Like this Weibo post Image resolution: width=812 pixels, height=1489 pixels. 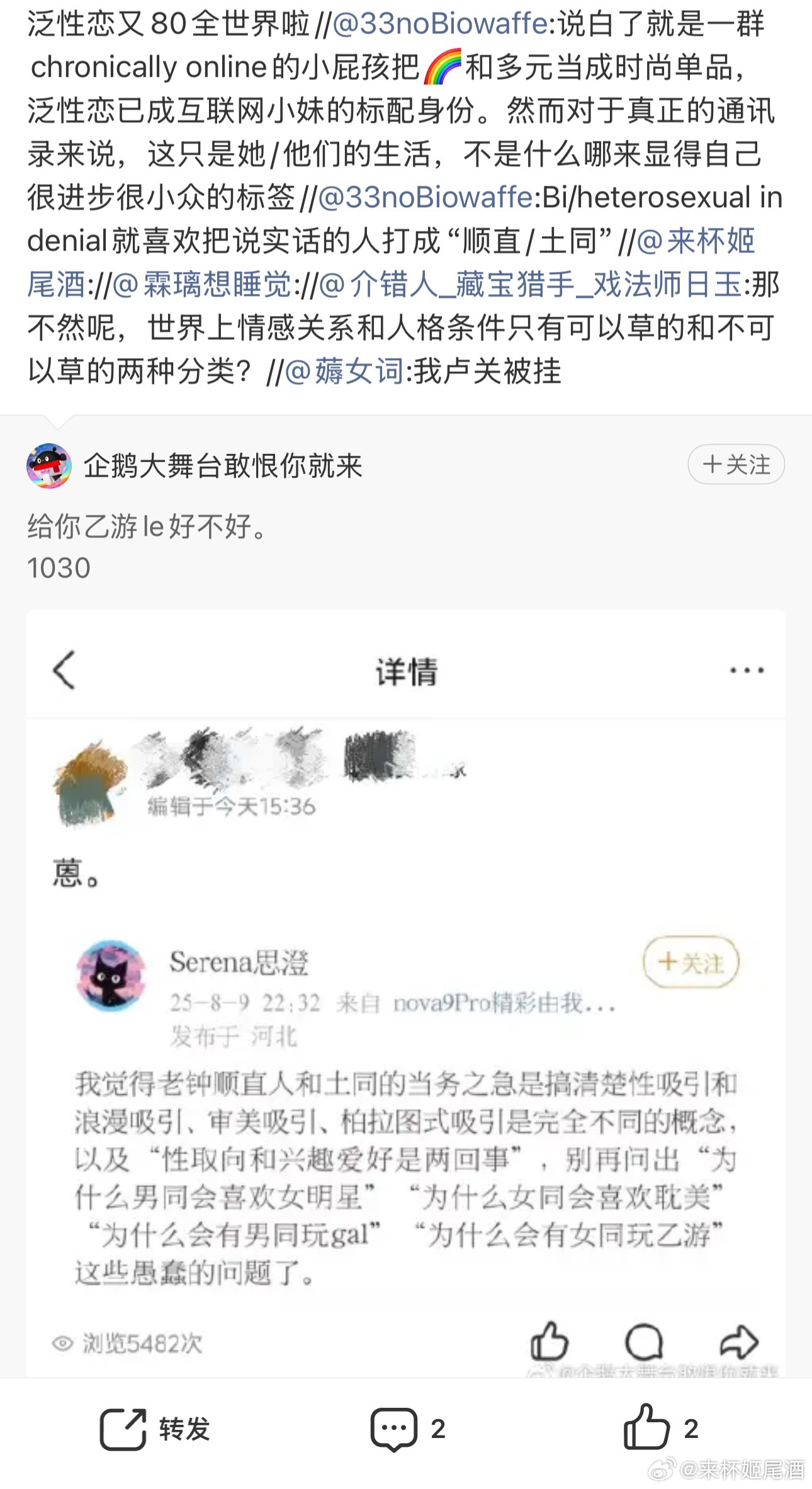tap(660, 1429)
